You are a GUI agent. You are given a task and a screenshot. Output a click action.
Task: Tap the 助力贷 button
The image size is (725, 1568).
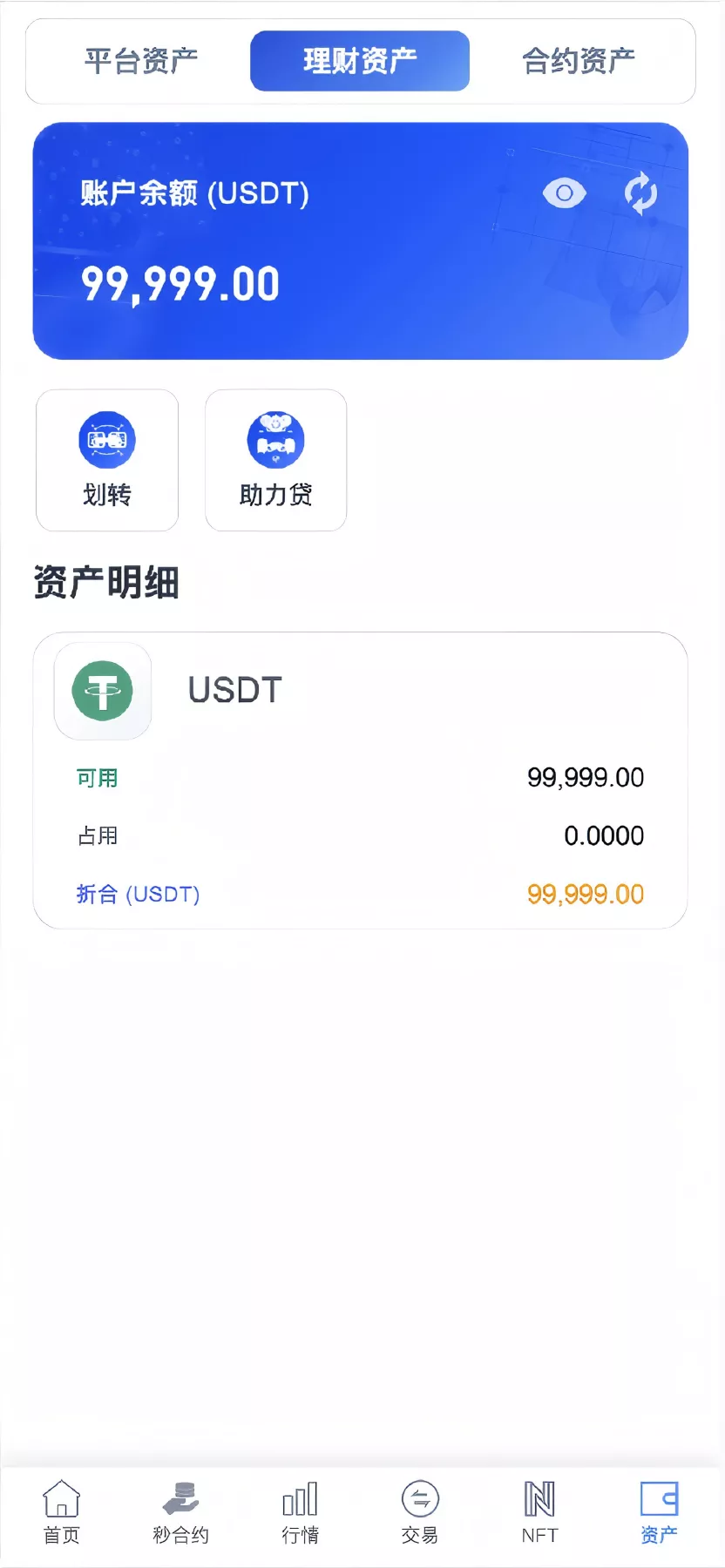point(275,460)
